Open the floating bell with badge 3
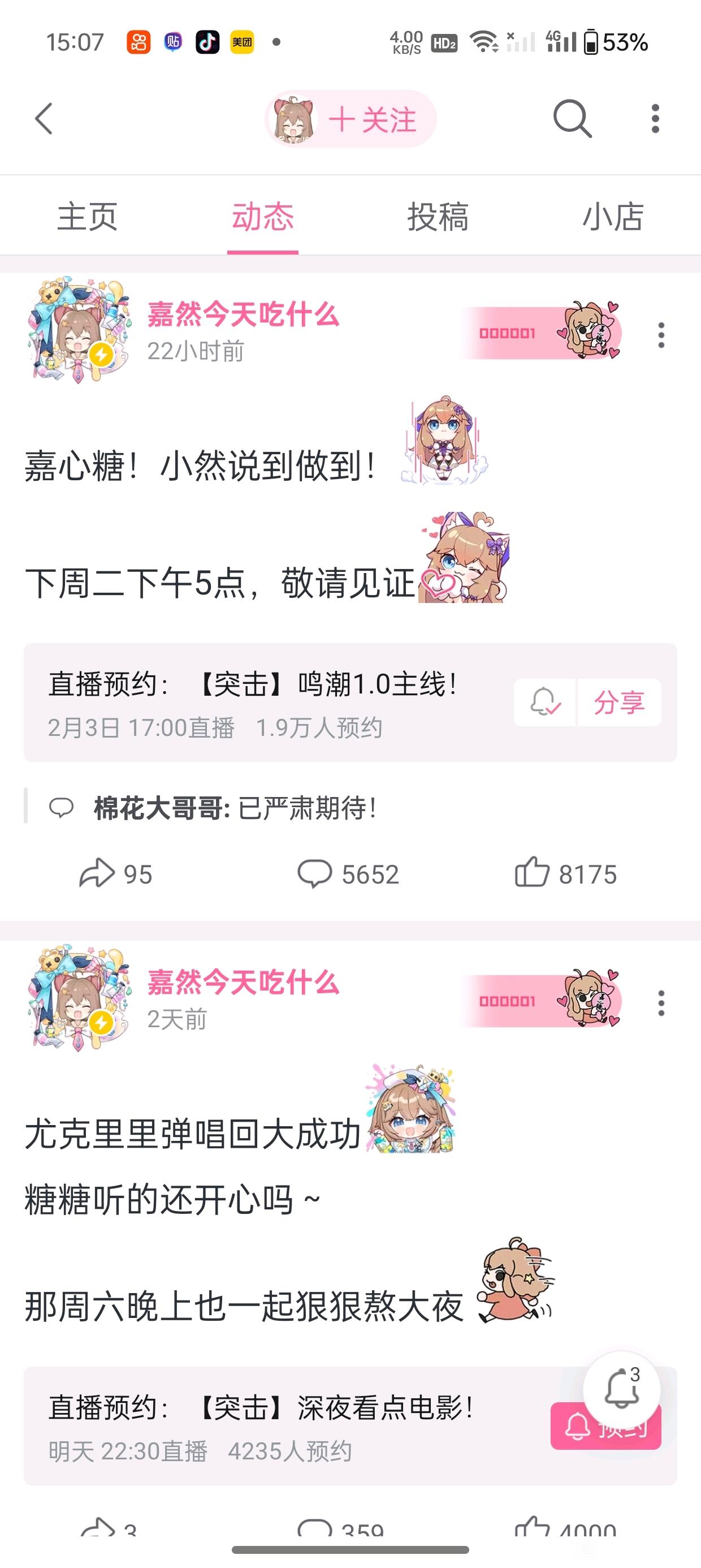Screen dimensions: 701x1568 pyautogui.click(x=621, y=1389)
